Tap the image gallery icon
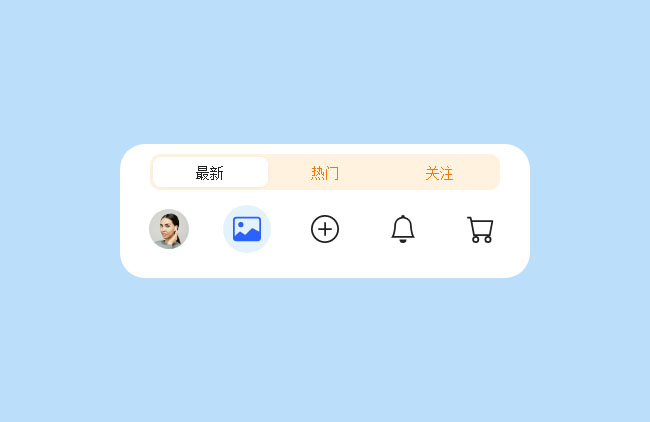This screenshot has height=422, width=650. [247, 229]
